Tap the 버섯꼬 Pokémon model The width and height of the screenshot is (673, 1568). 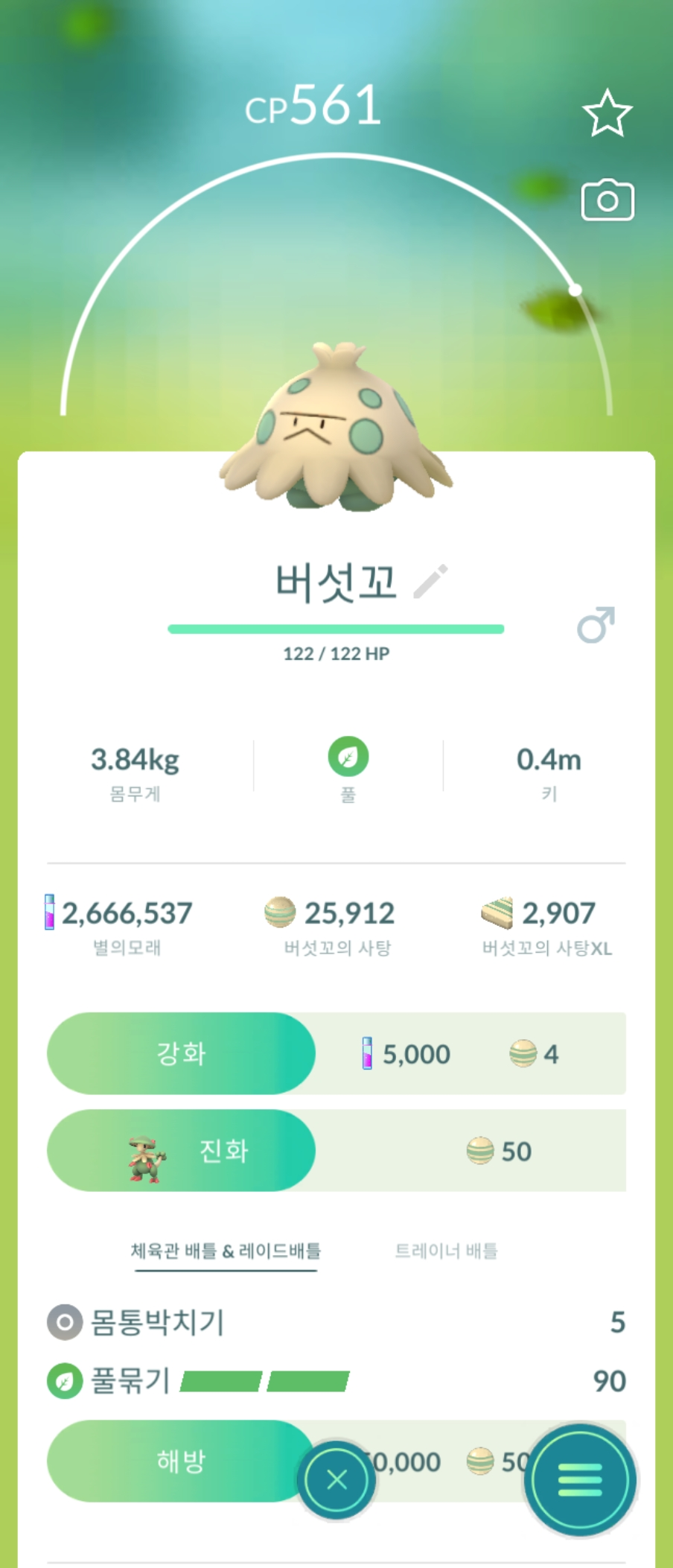point(336,428)
